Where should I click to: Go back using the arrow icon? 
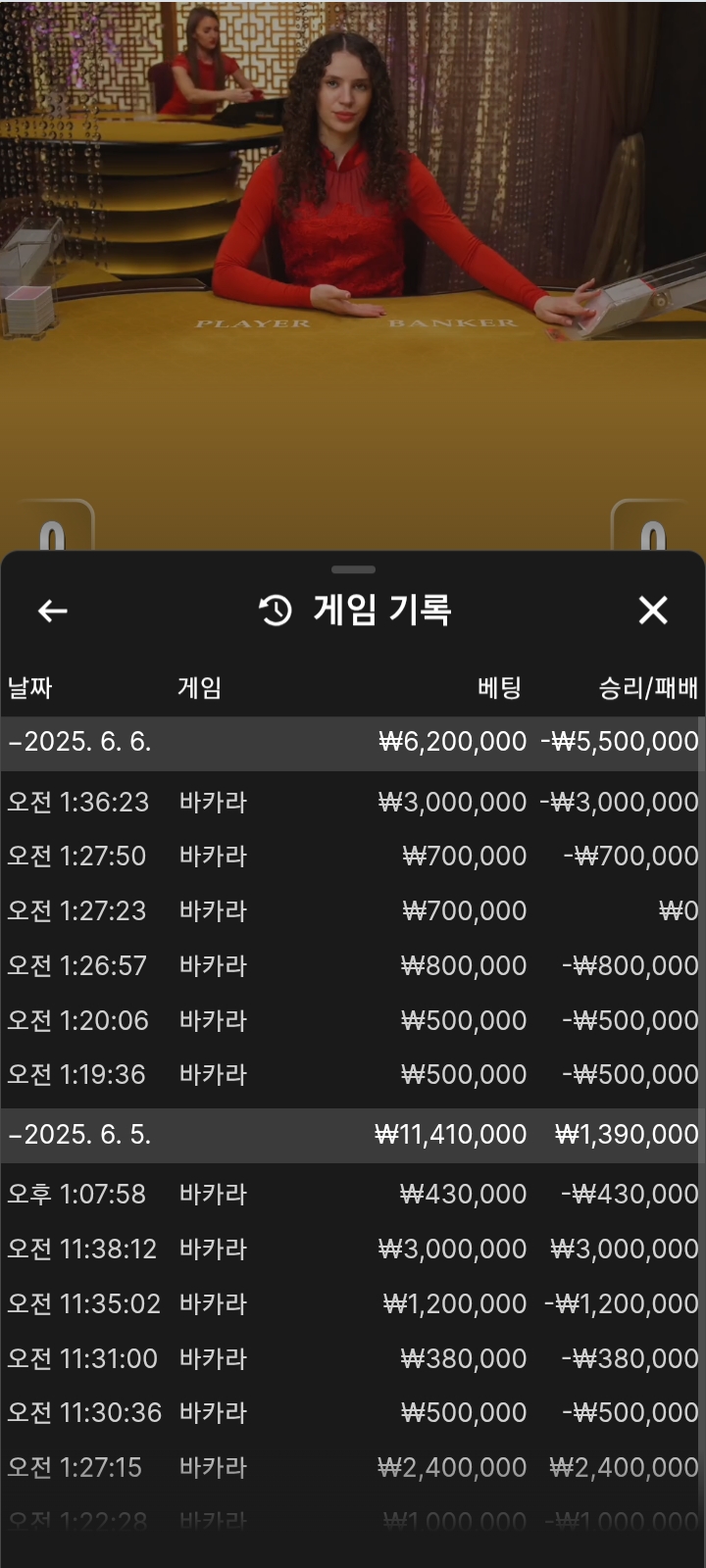(x=52, y=611)
